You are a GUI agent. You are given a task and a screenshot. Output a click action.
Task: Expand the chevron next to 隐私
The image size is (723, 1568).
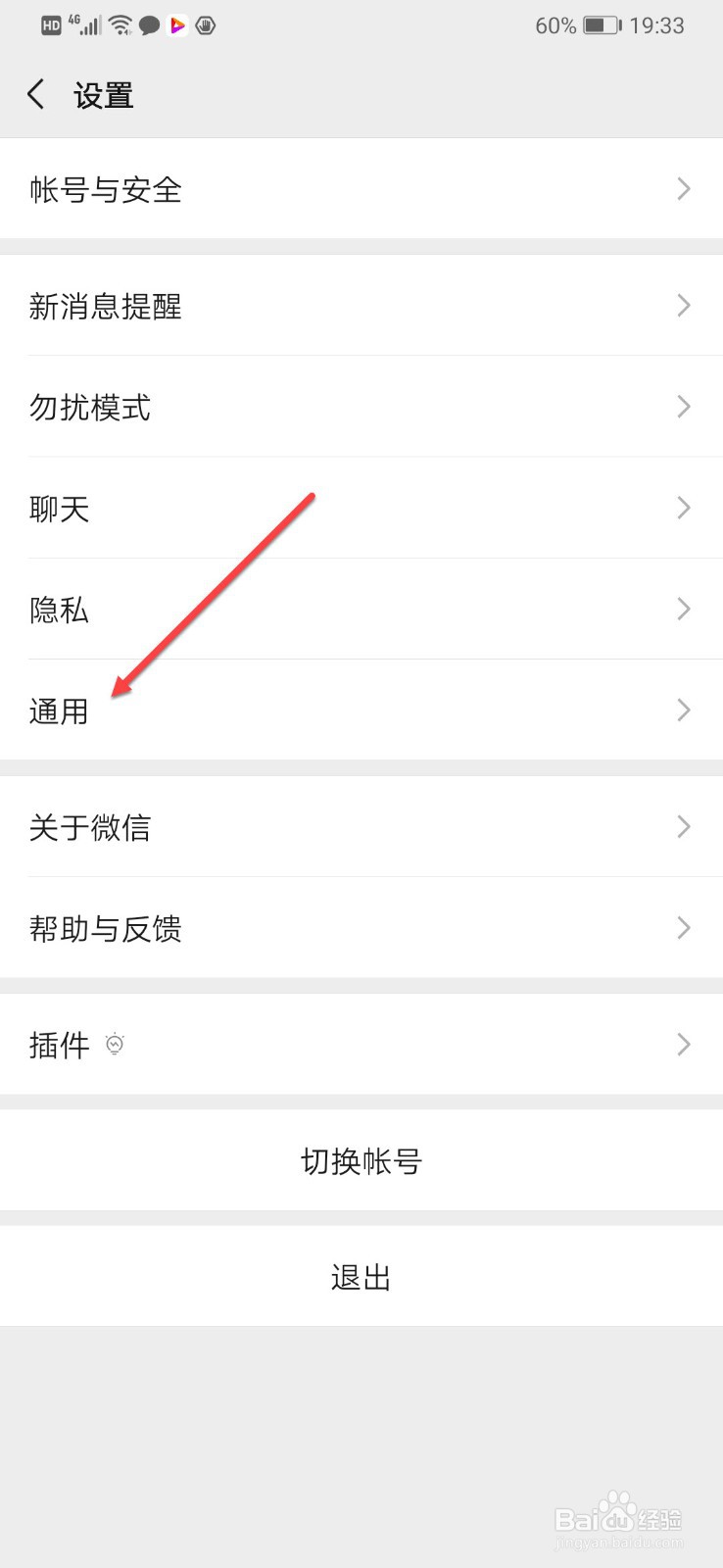pyautogui.click(x=683, y=610)
